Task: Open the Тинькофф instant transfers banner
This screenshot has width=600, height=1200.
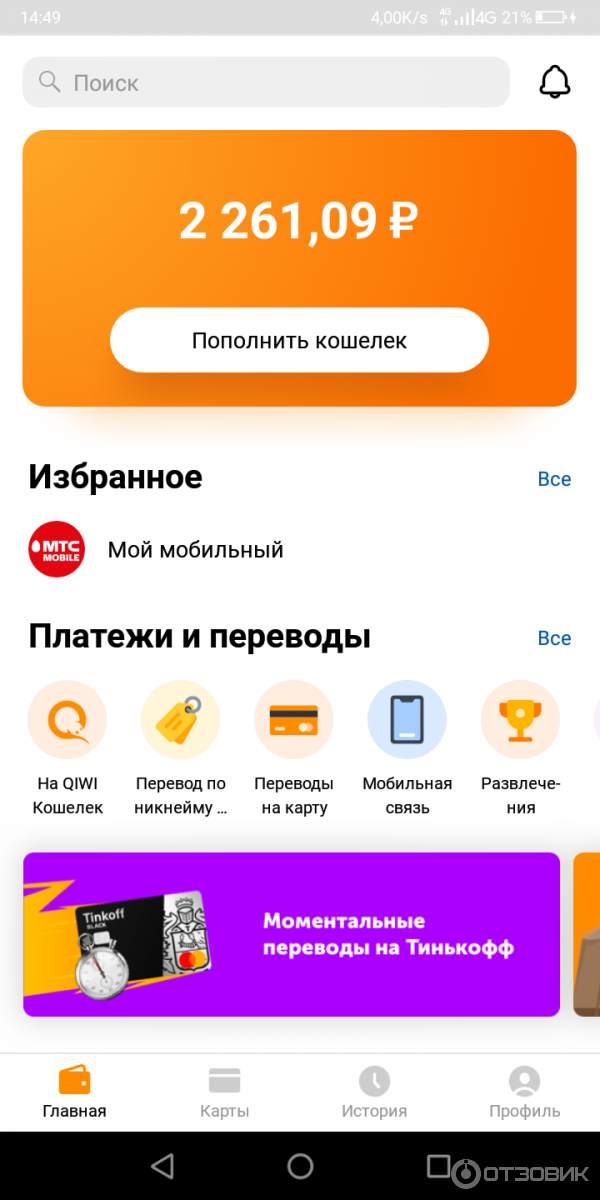Action: [x=291, y=934]
